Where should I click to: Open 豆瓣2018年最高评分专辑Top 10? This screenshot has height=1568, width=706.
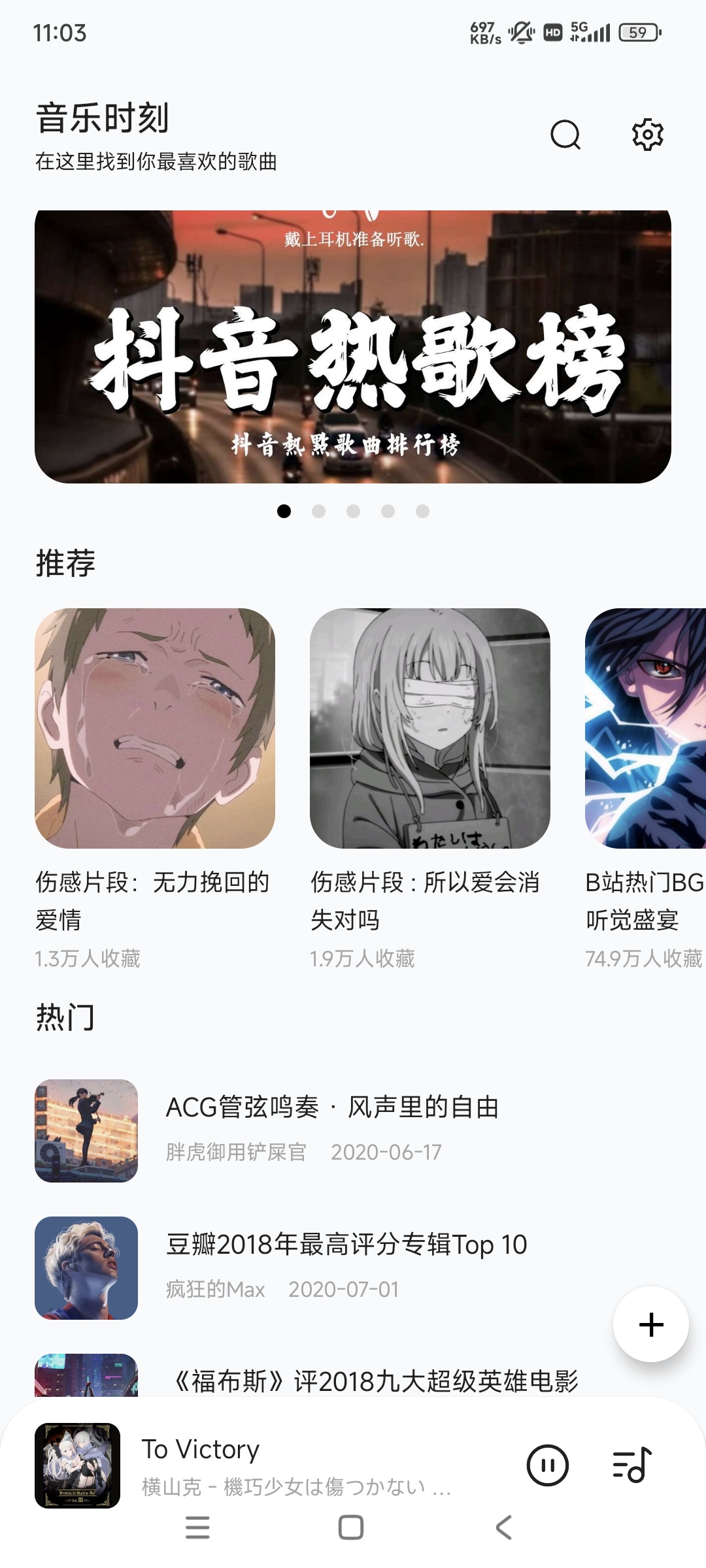coord(346,1245)
